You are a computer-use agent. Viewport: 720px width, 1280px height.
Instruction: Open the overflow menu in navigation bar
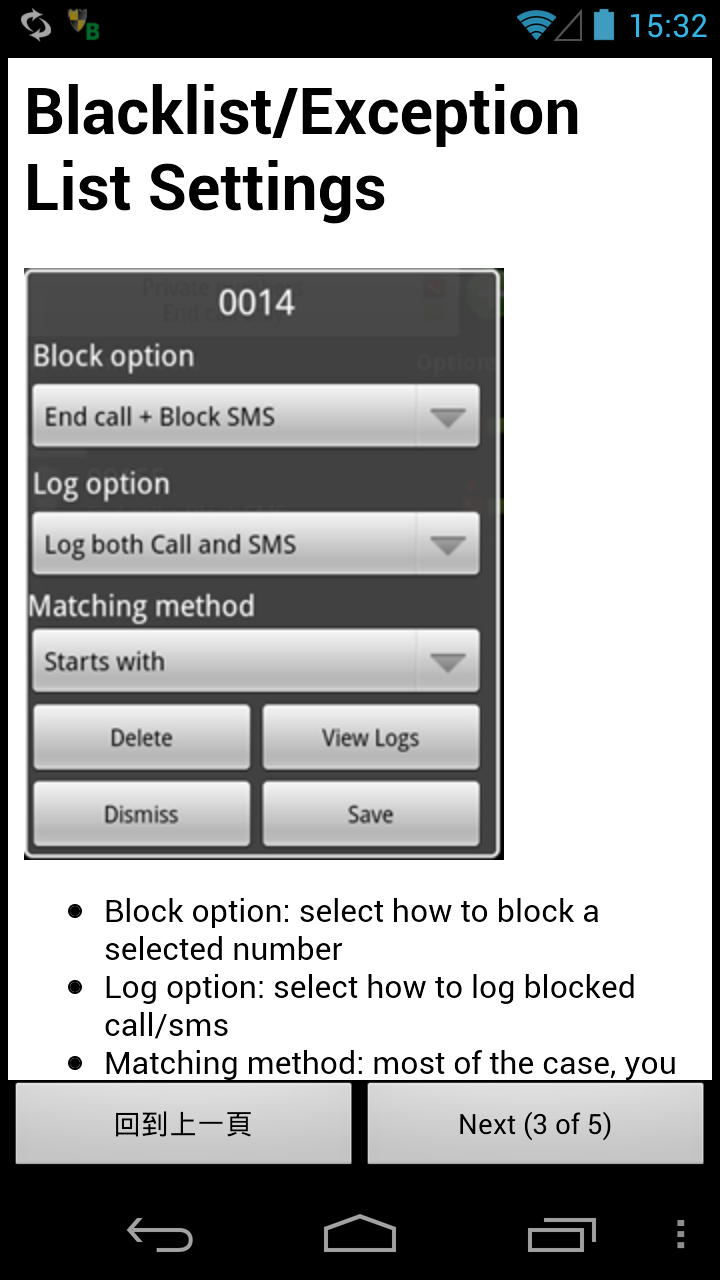681,1235
